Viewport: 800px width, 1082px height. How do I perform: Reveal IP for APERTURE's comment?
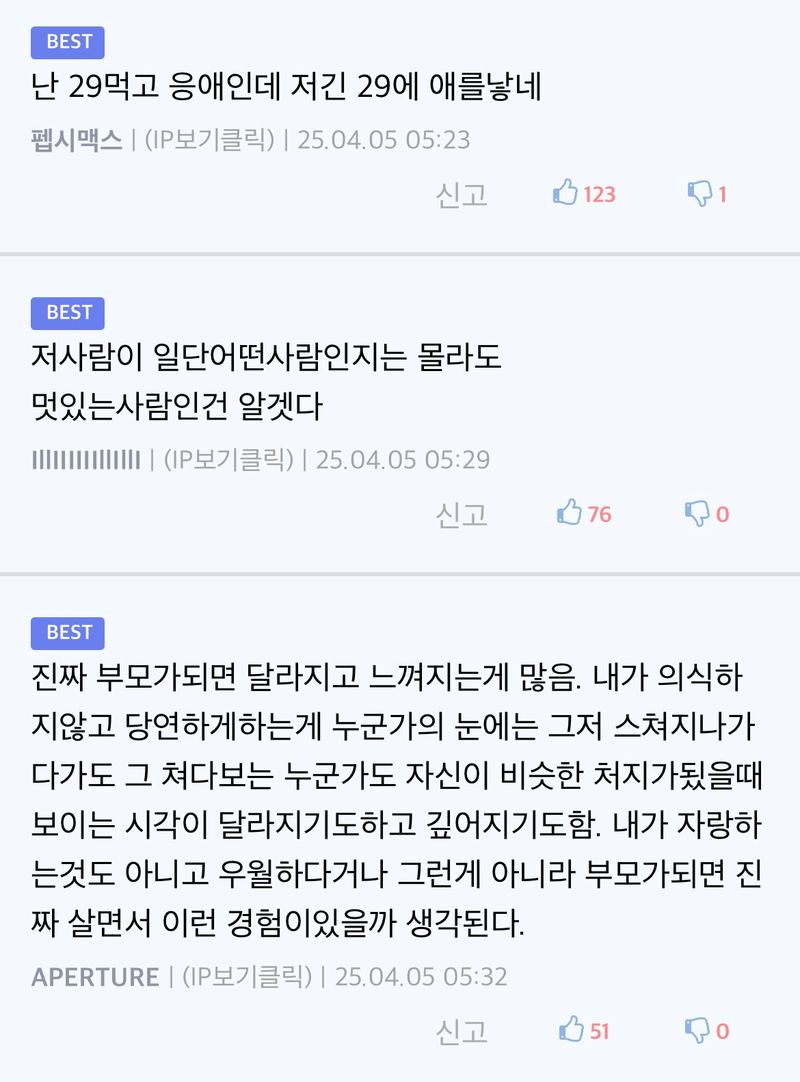(246, 976)
